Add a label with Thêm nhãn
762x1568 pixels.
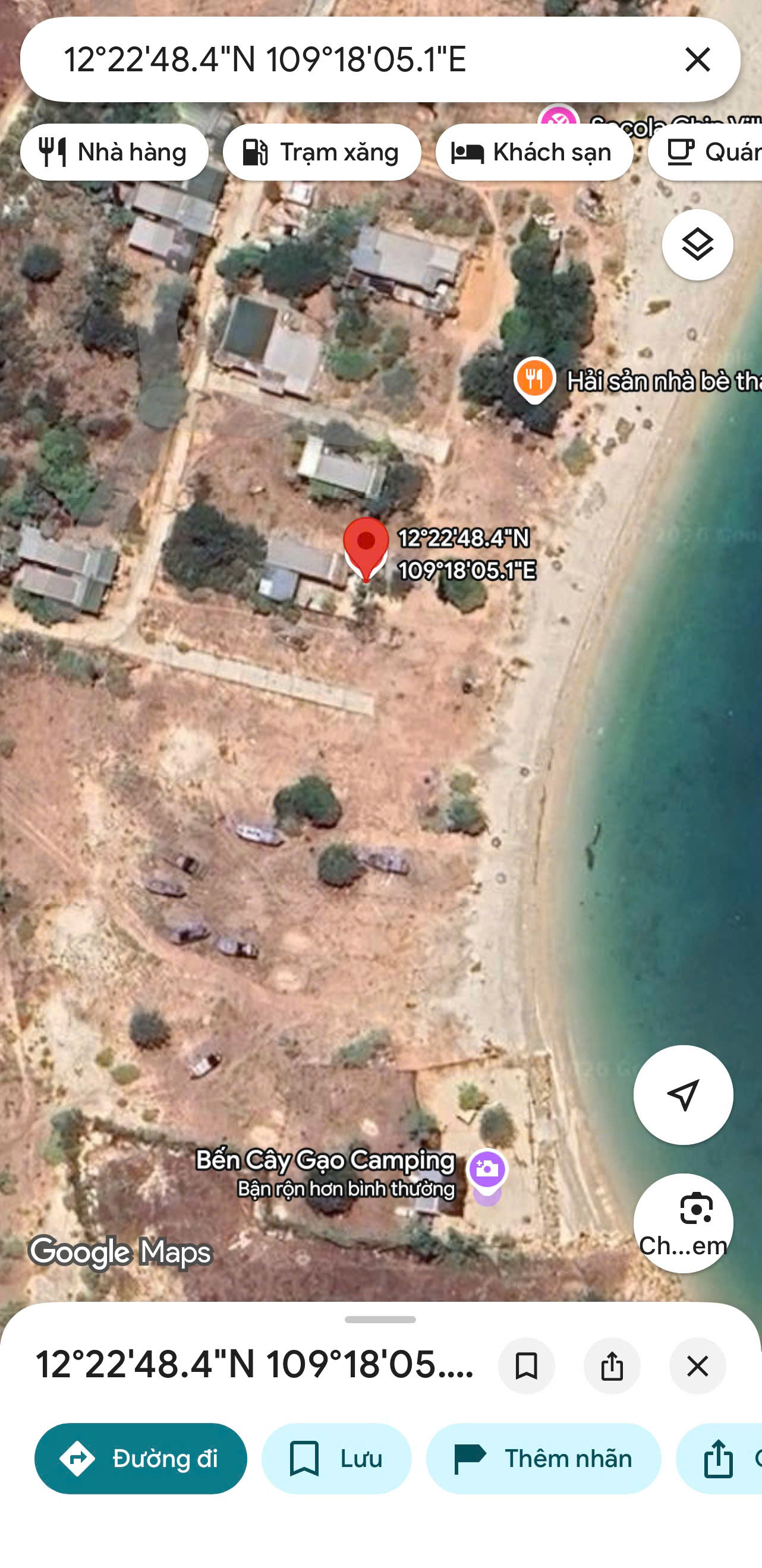[543, 1459]
